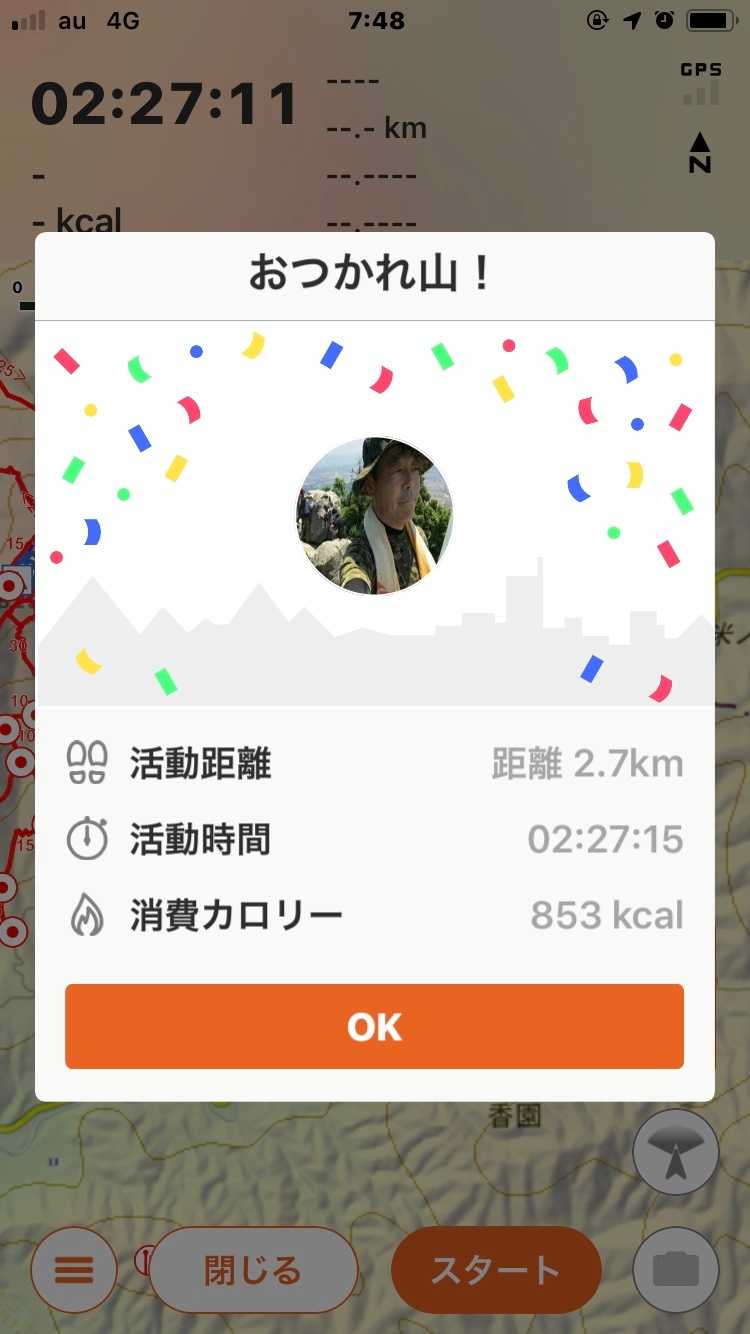Tap the 閉じる button

[253, 1270]
